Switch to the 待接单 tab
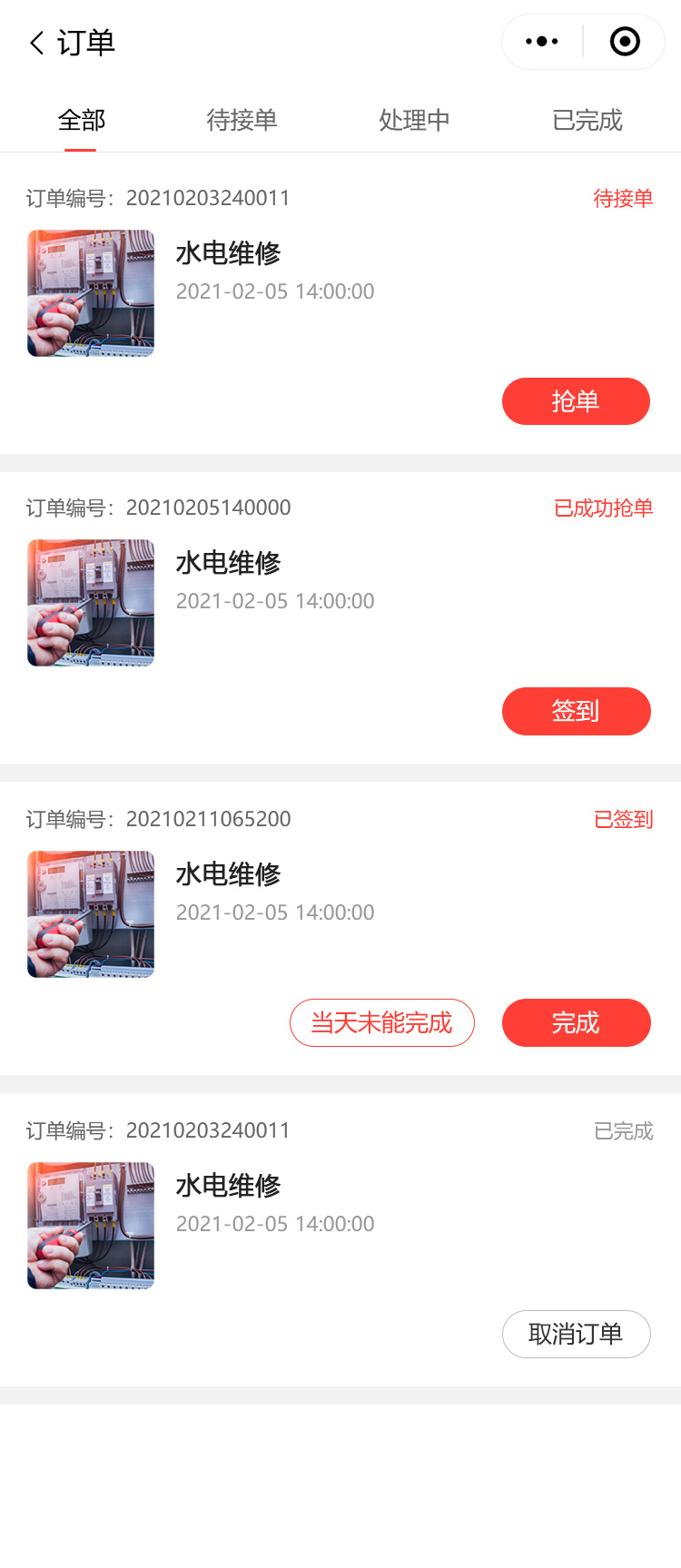The image size is (681, 1568). tap(242, 120)
